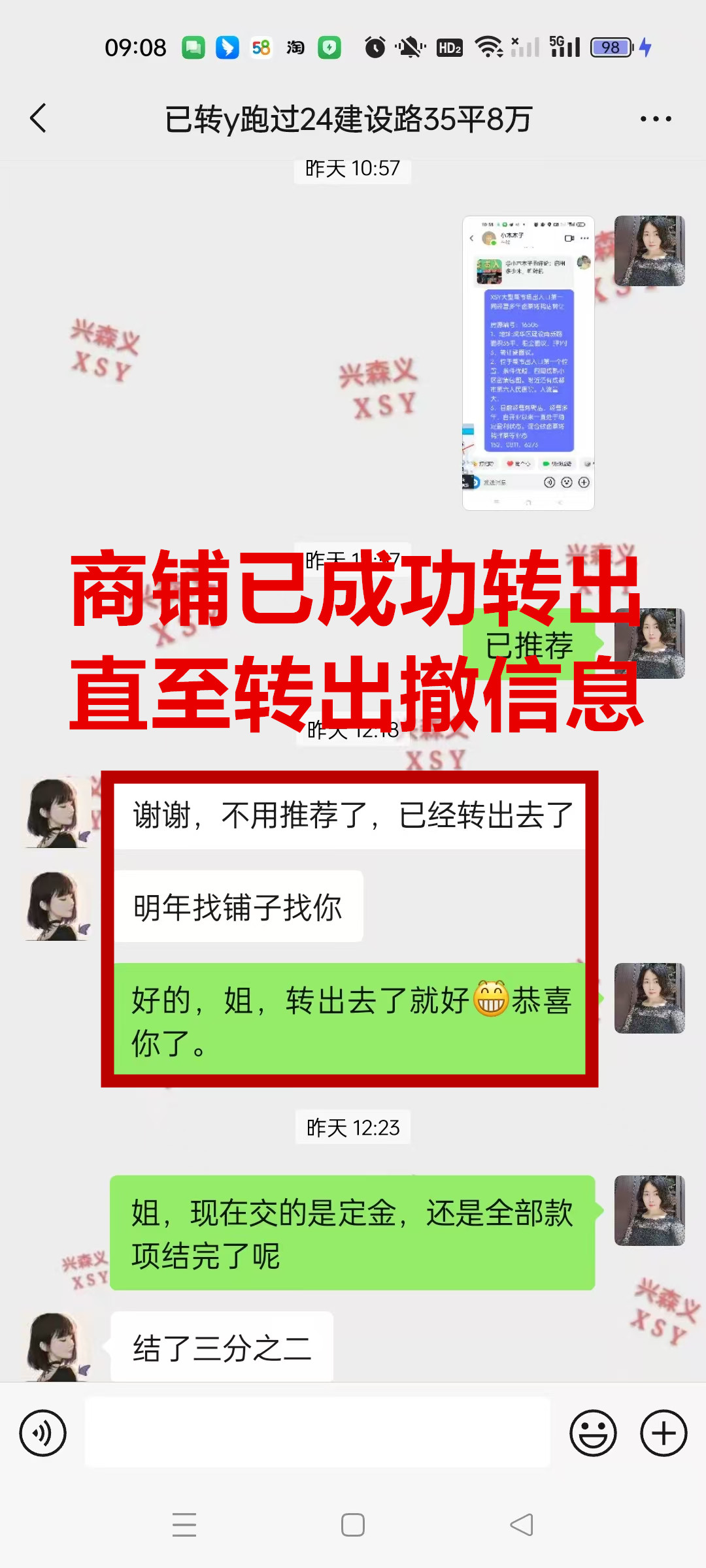706x1568 pixels.
Task: Tap the system home button
Action: point(353,1525)
